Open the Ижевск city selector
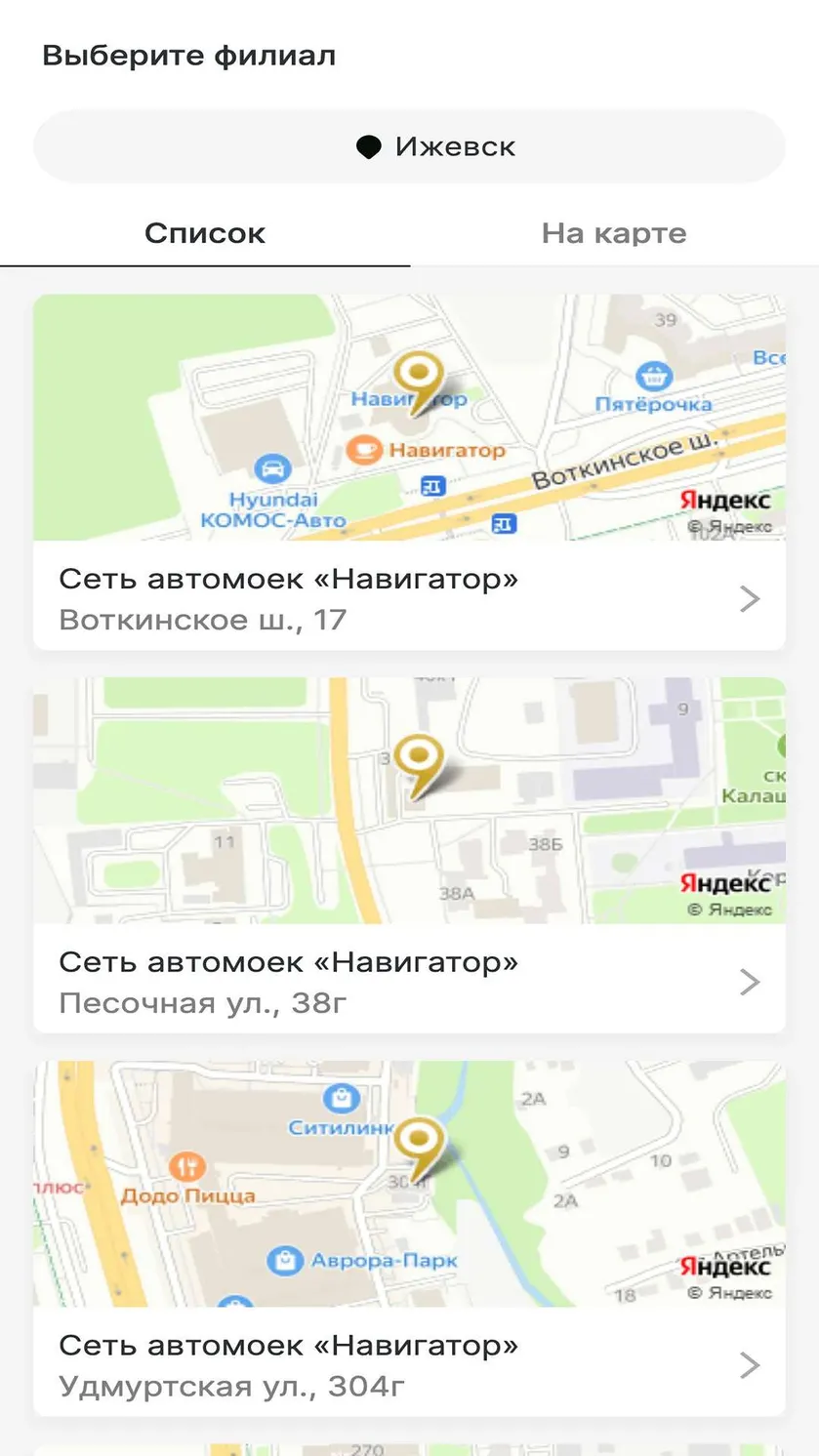 (x=409, y=146)
